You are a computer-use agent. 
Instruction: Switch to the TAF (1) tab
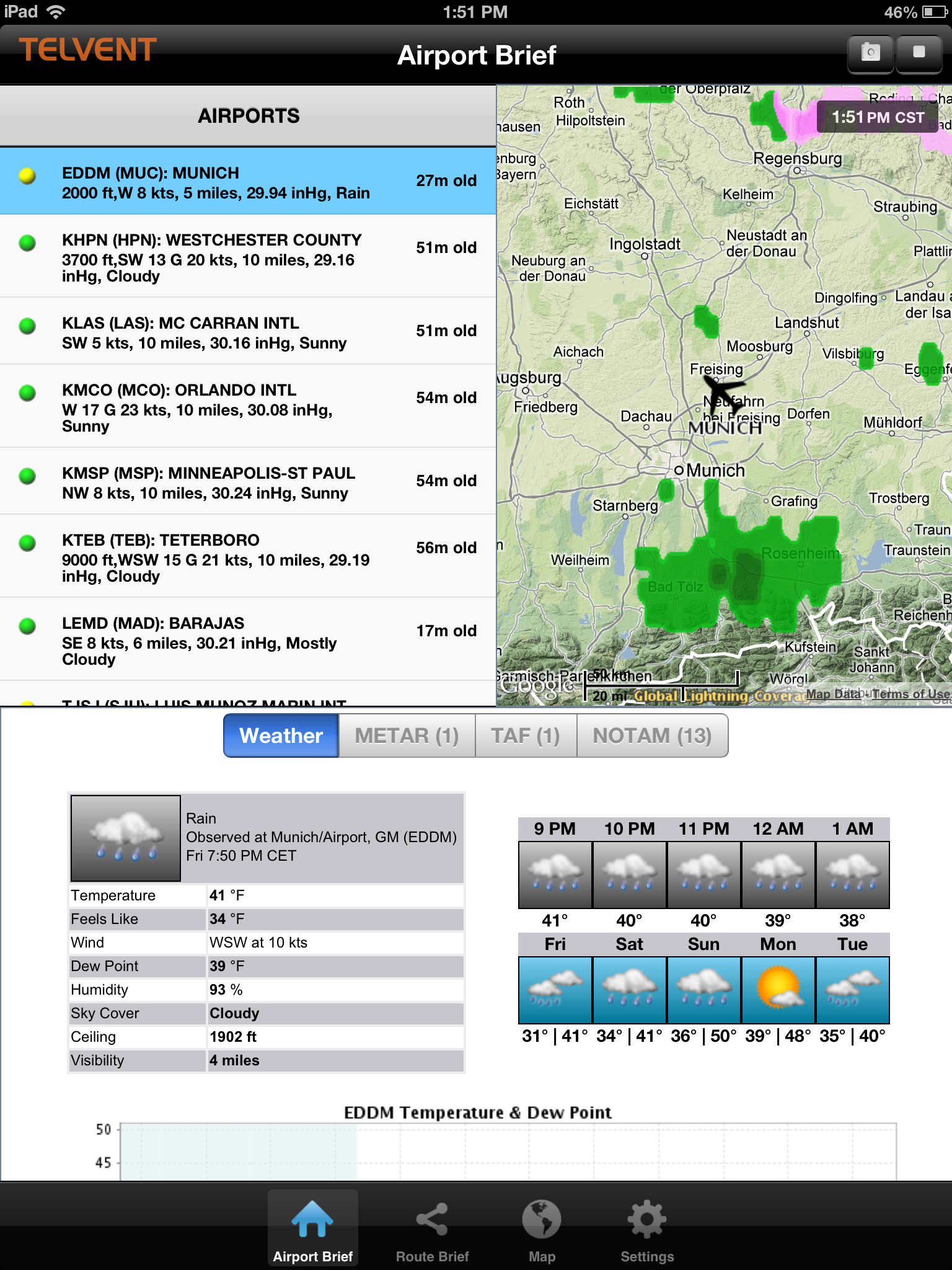(526, 736)
